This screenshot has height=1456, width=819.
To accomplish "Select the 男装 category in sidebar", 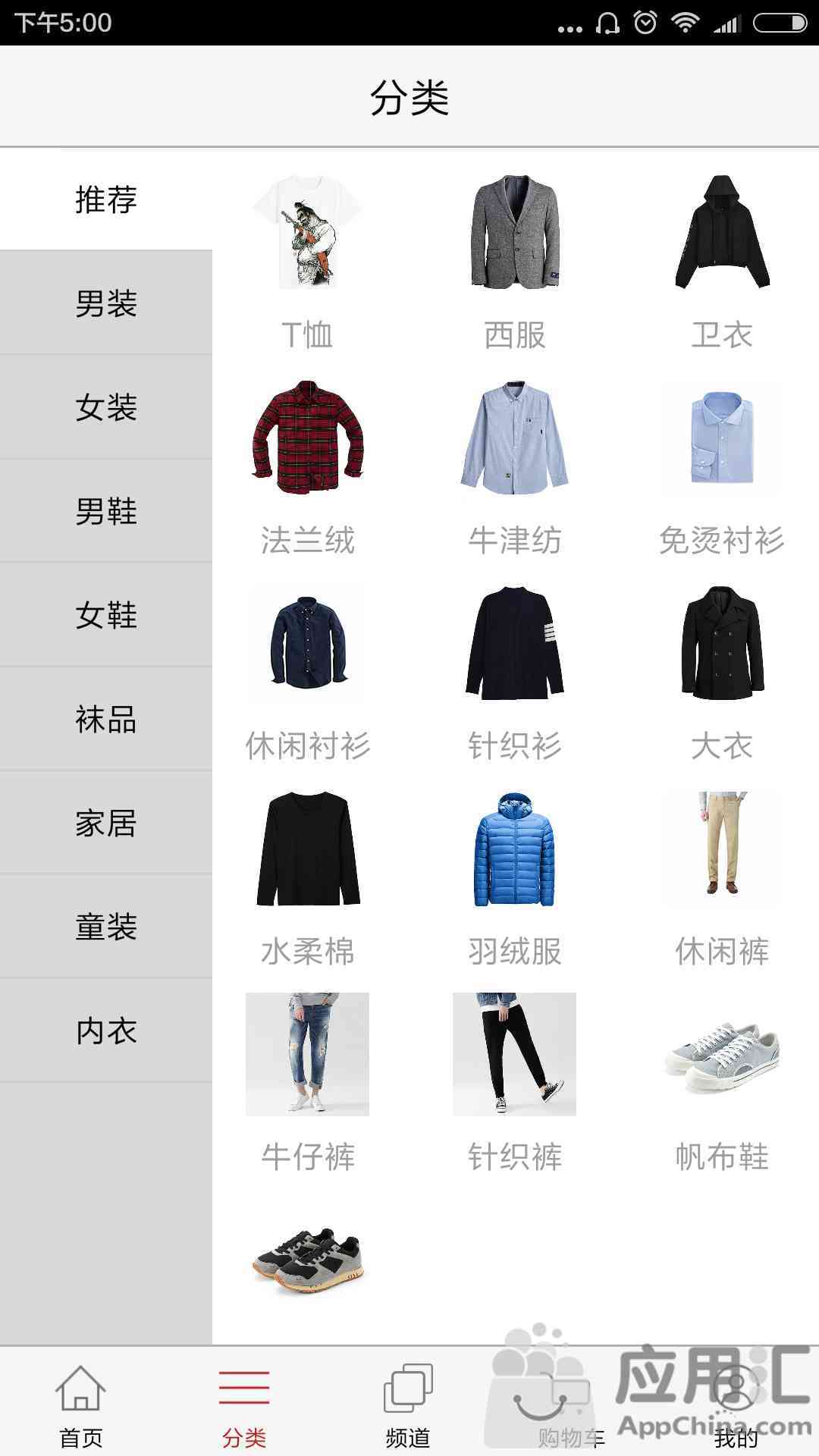I will 106,303.
